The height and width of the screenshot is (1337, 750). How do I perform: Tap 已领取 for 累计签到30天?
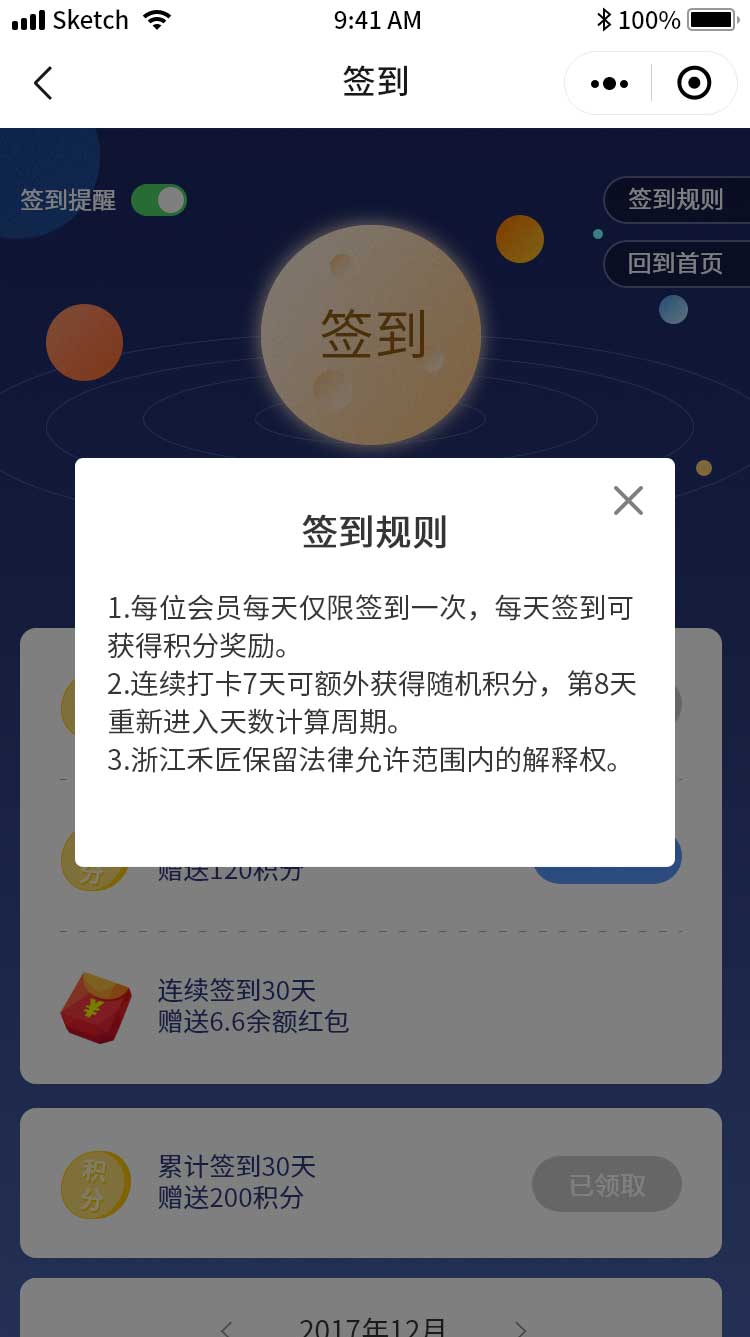607,1185
